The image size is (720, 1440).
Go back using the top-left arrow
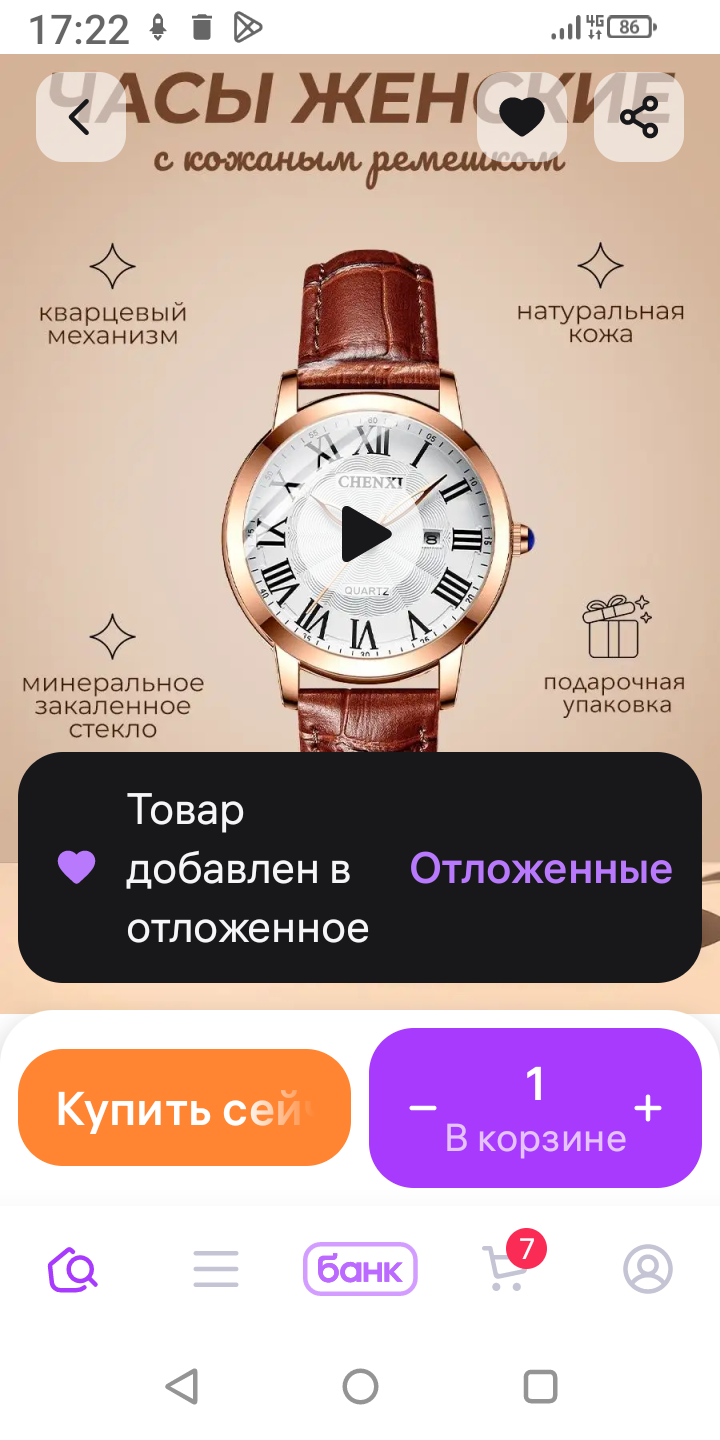80,118
